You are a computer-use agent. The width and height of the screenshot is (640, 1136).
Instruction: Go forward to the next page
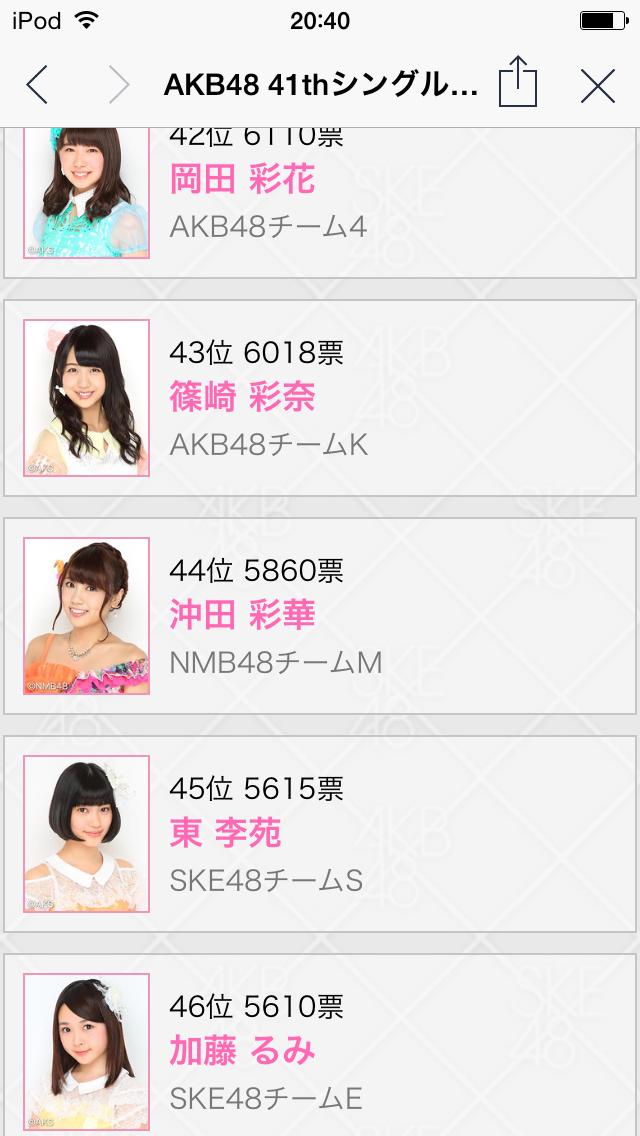tap(119, 86)
